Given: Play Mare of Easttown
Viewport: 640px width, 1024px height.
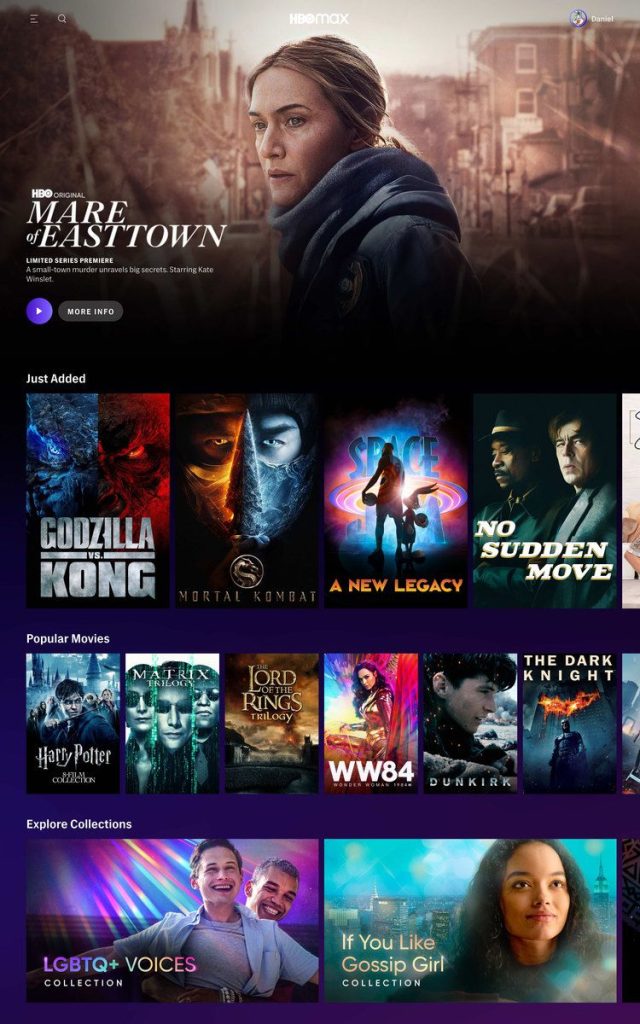Looking at the screenshot, I should (x=39, y=311).
